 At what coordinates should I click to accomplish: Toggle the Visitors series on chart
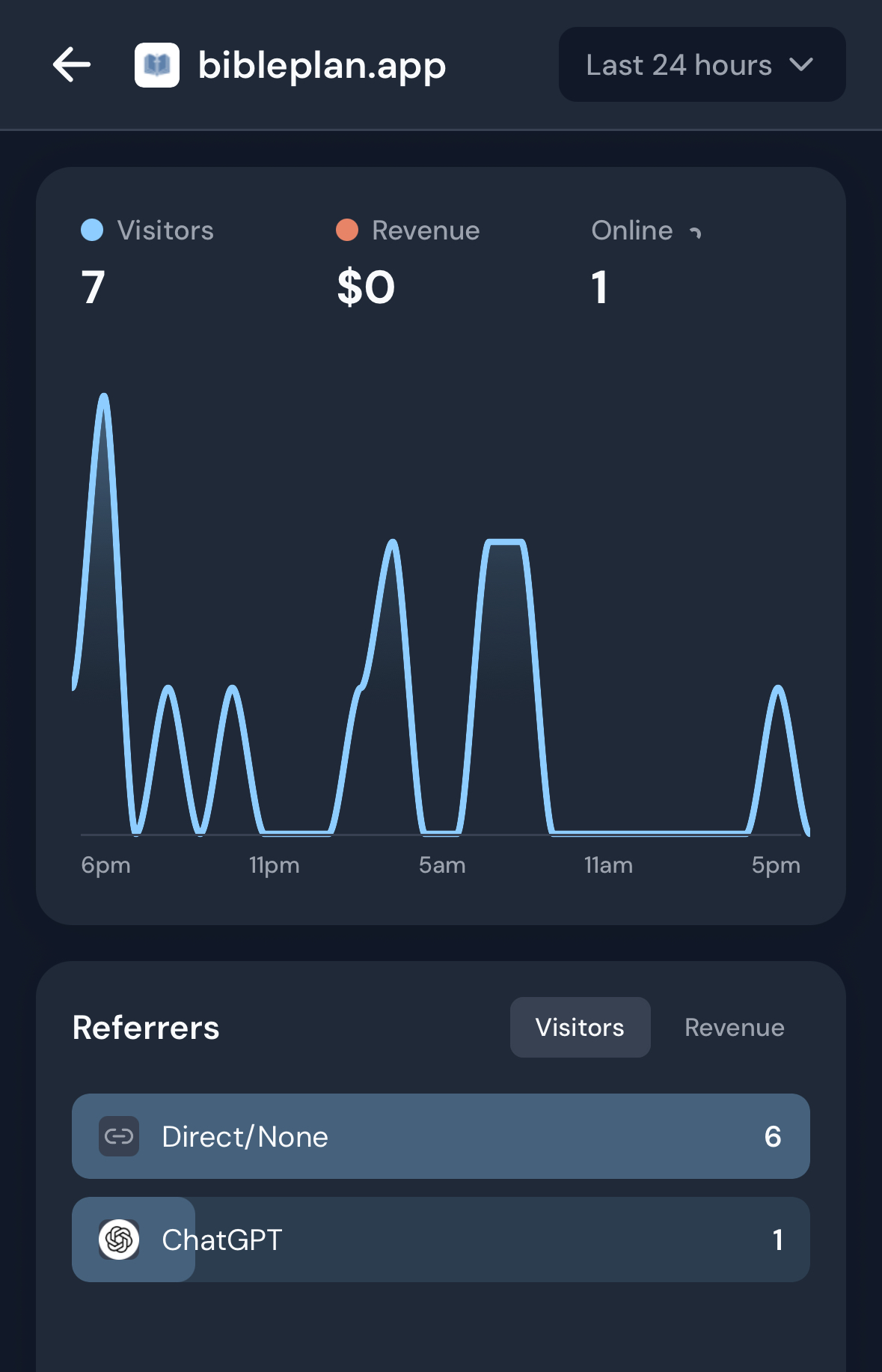[x=148, y=231]
